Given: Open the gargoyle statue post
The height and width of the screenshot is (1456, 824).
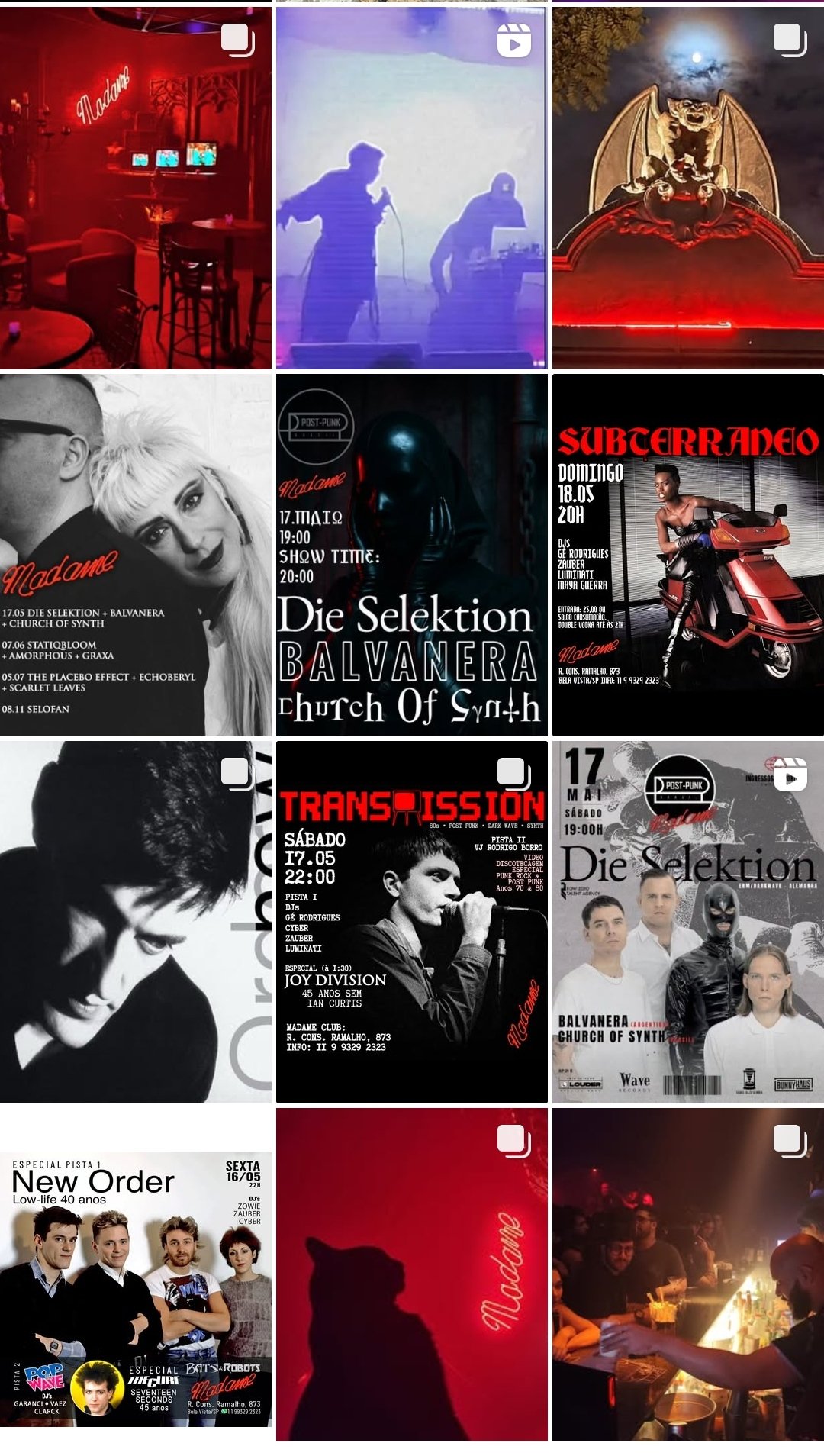Looking at the screenshot, I should point(687,188).
